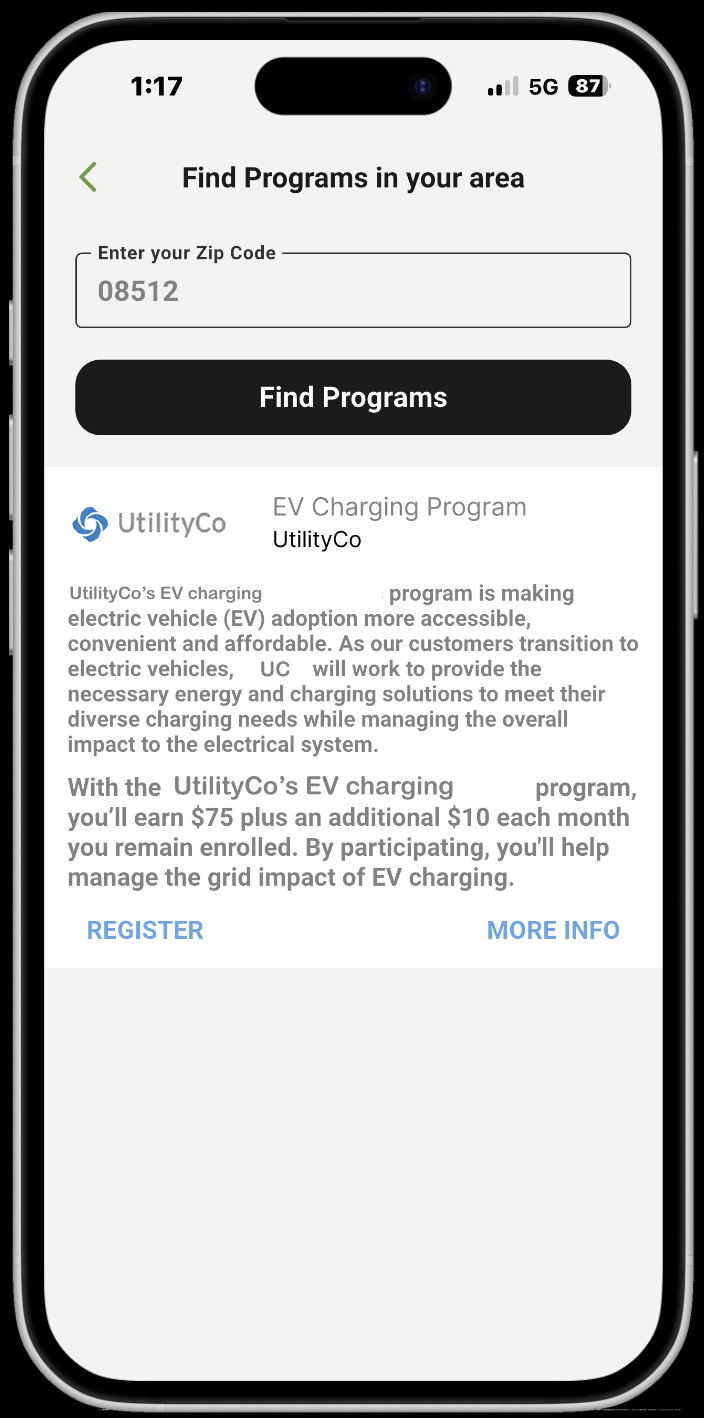The image size is (704, 1418).
Task: Open More Info about the program
Action: 553,930
